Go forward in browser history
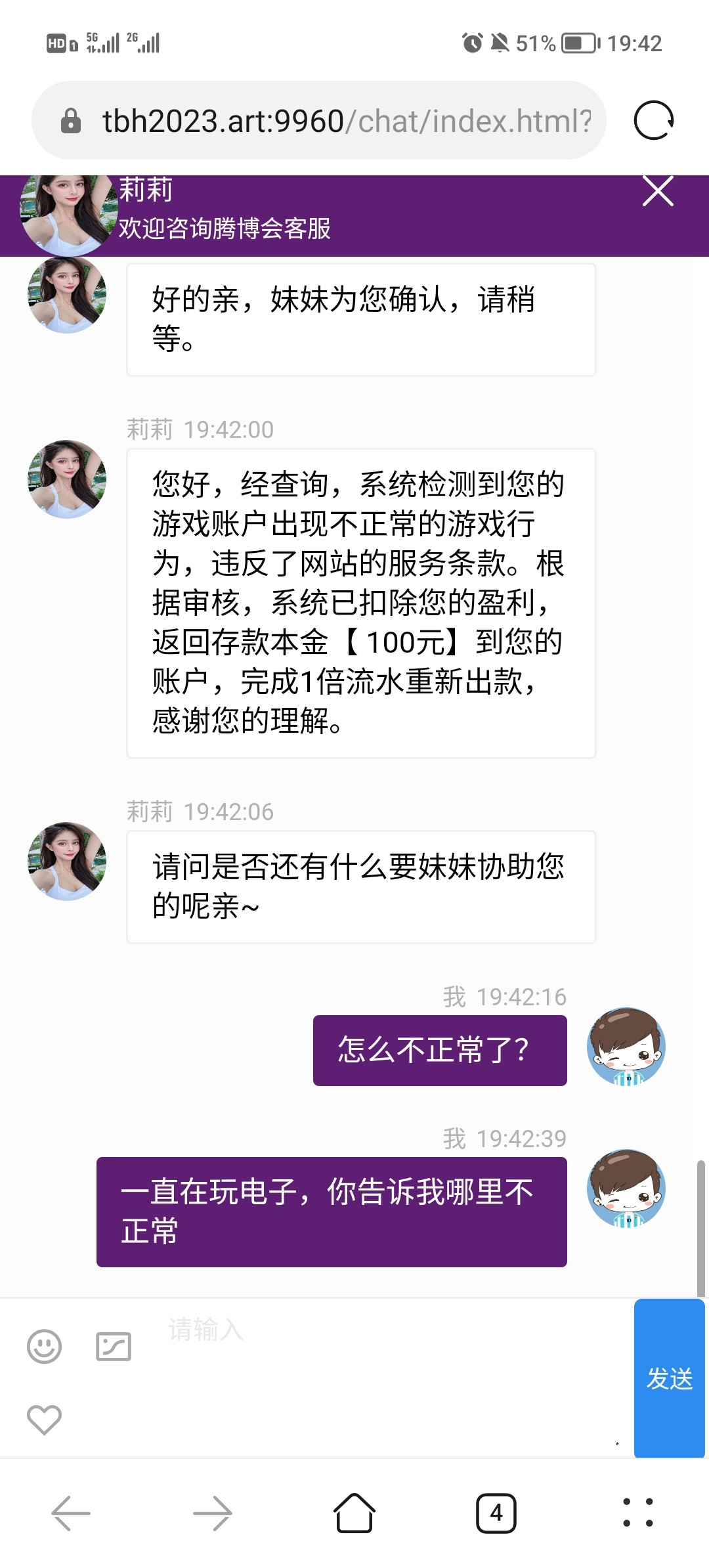 213,1513
